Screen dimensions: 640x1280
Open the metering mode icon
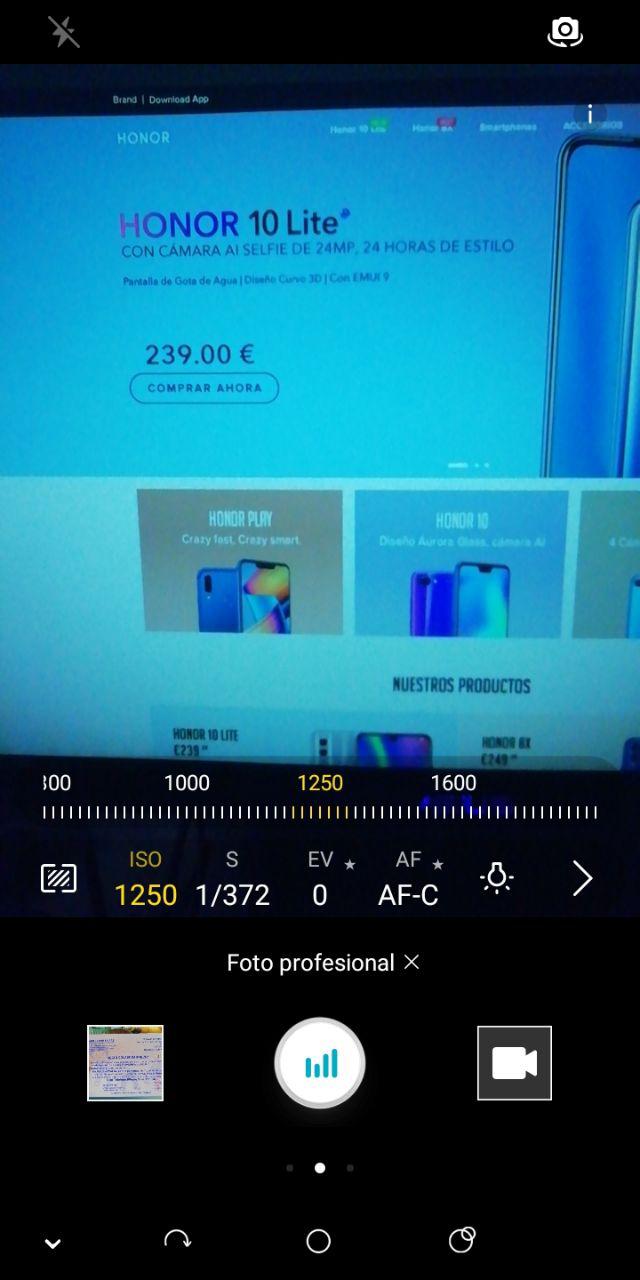point(58,878)
